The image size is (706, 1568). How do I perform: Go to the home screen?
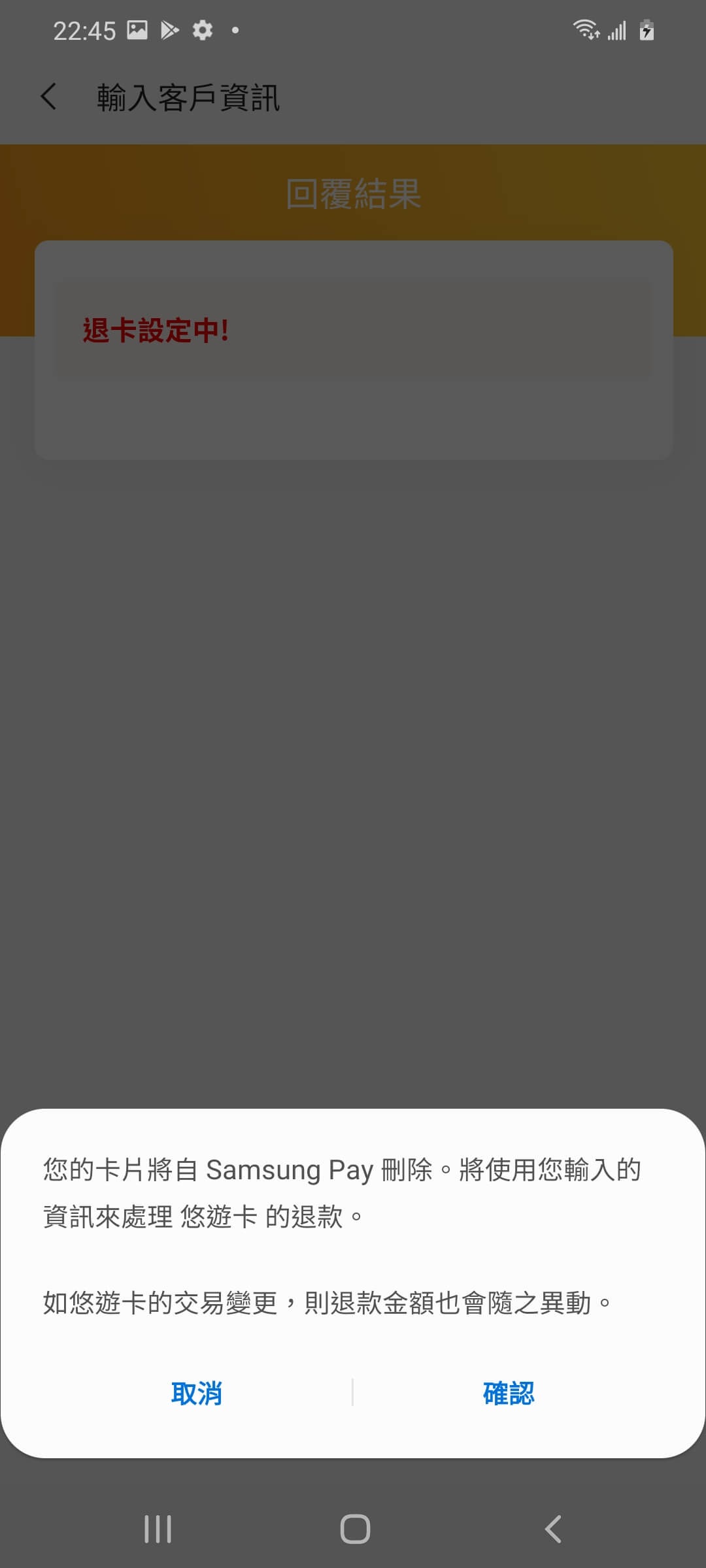pyautogui.click(x=355, y=1529)
